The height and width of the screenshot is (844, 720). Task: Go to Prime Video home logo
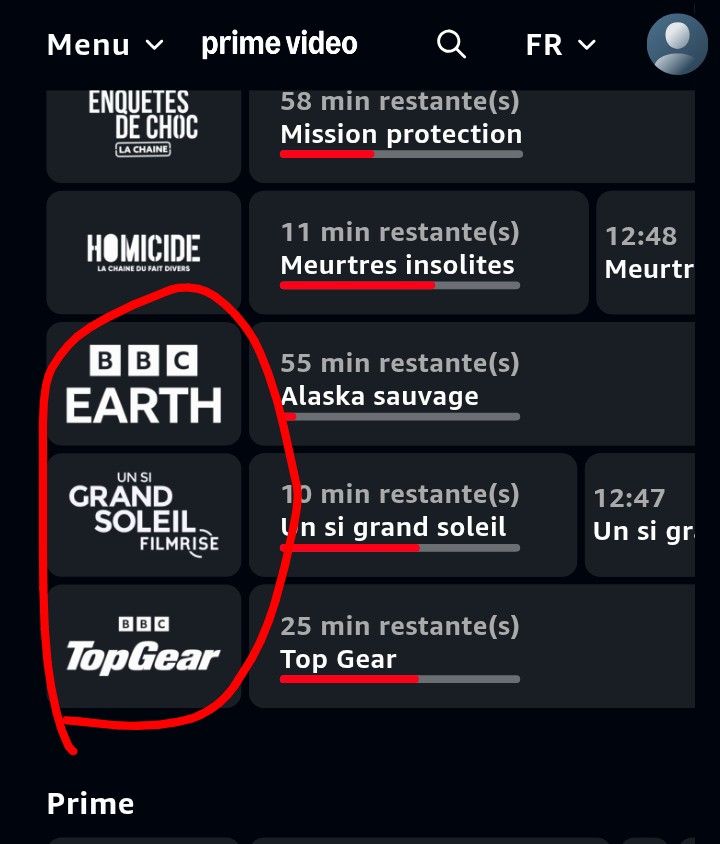(x=279, y=44)
